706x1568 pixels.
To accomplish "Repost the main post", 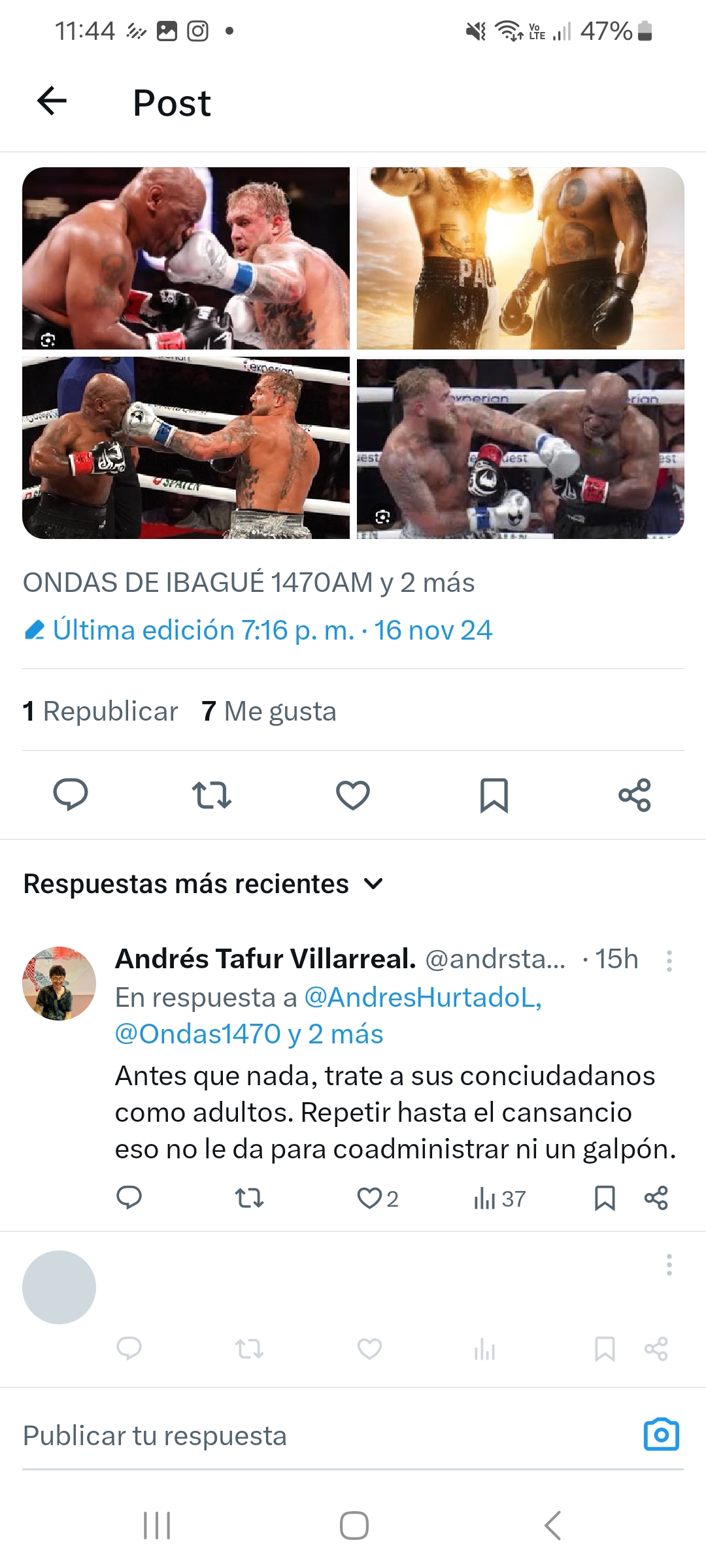I will 212,794.
